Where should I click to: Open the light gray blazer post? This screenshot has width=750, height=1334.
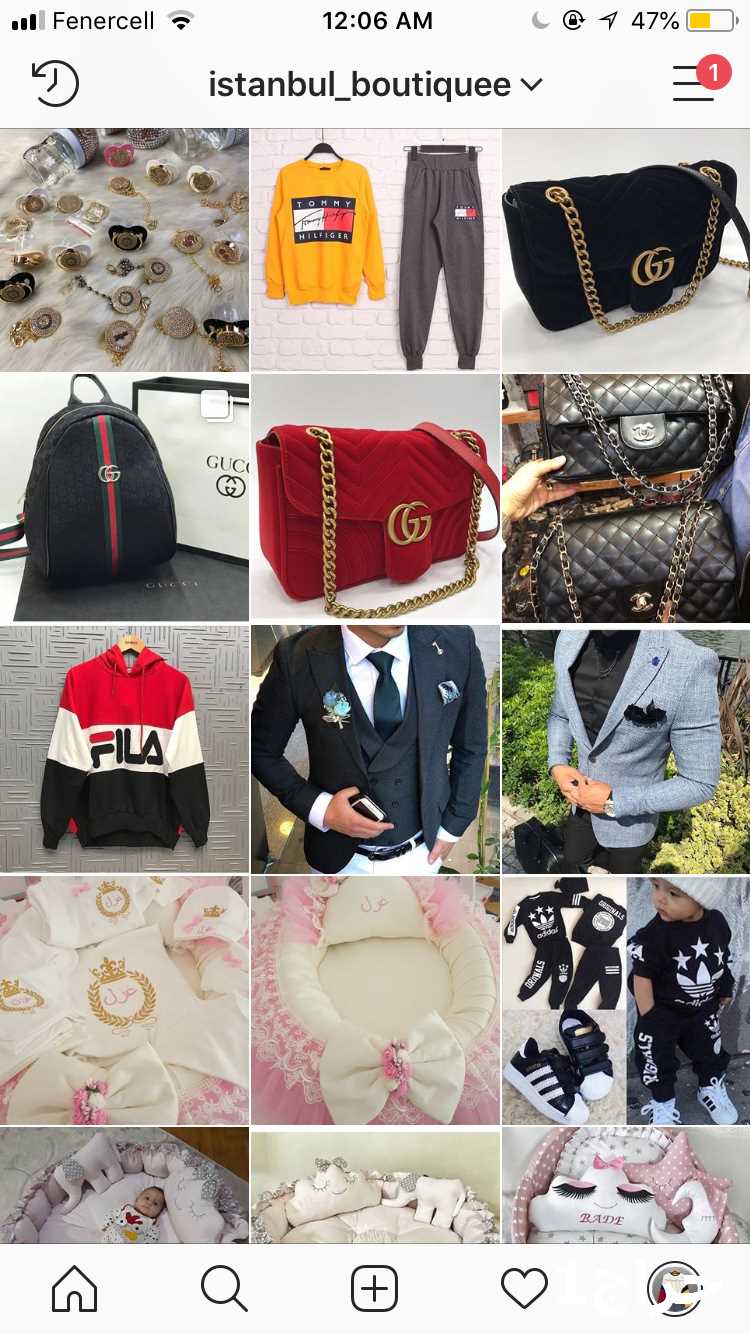point(626,749)
